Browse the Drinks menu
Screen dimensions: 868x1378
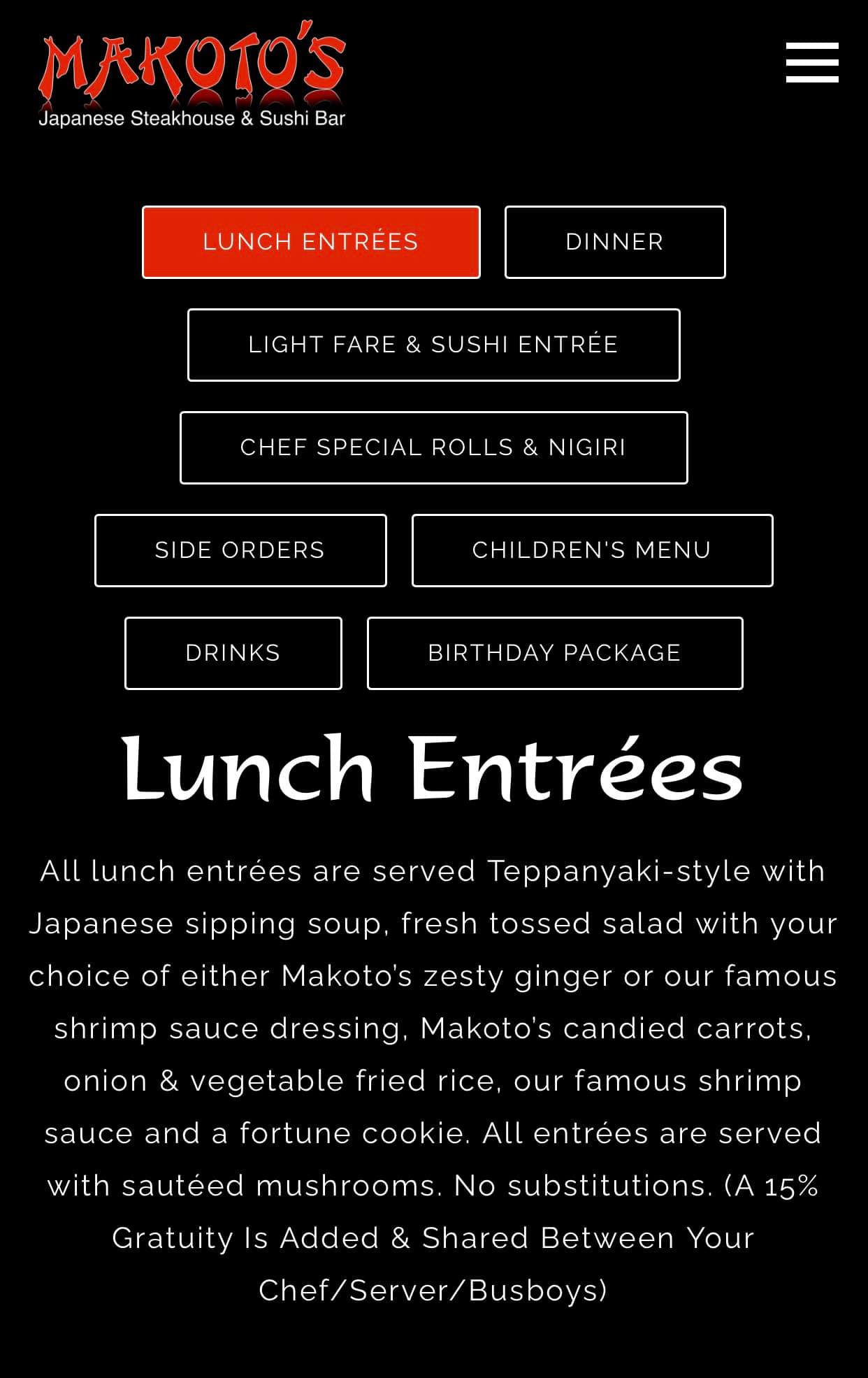[233, 653]
